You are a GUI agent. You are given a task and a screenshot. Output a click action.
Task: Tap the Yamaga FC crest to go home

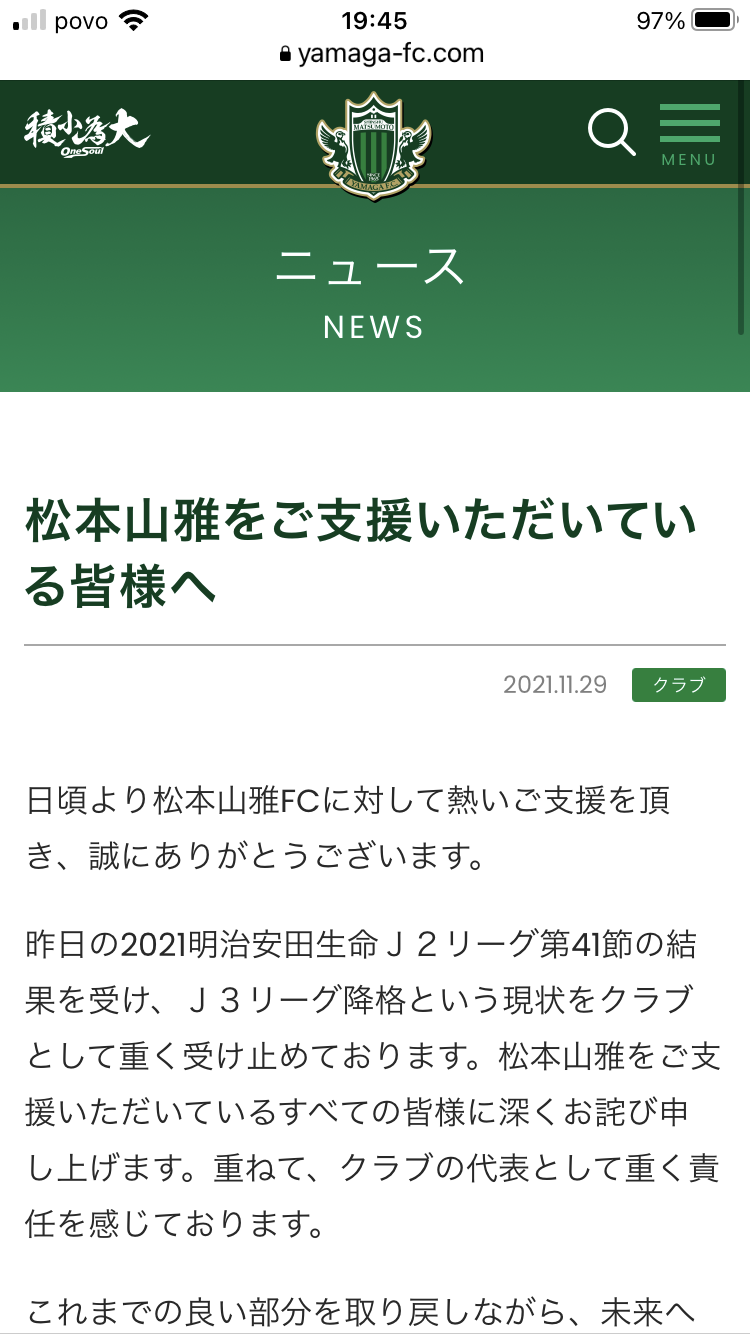tap(373, 145)
